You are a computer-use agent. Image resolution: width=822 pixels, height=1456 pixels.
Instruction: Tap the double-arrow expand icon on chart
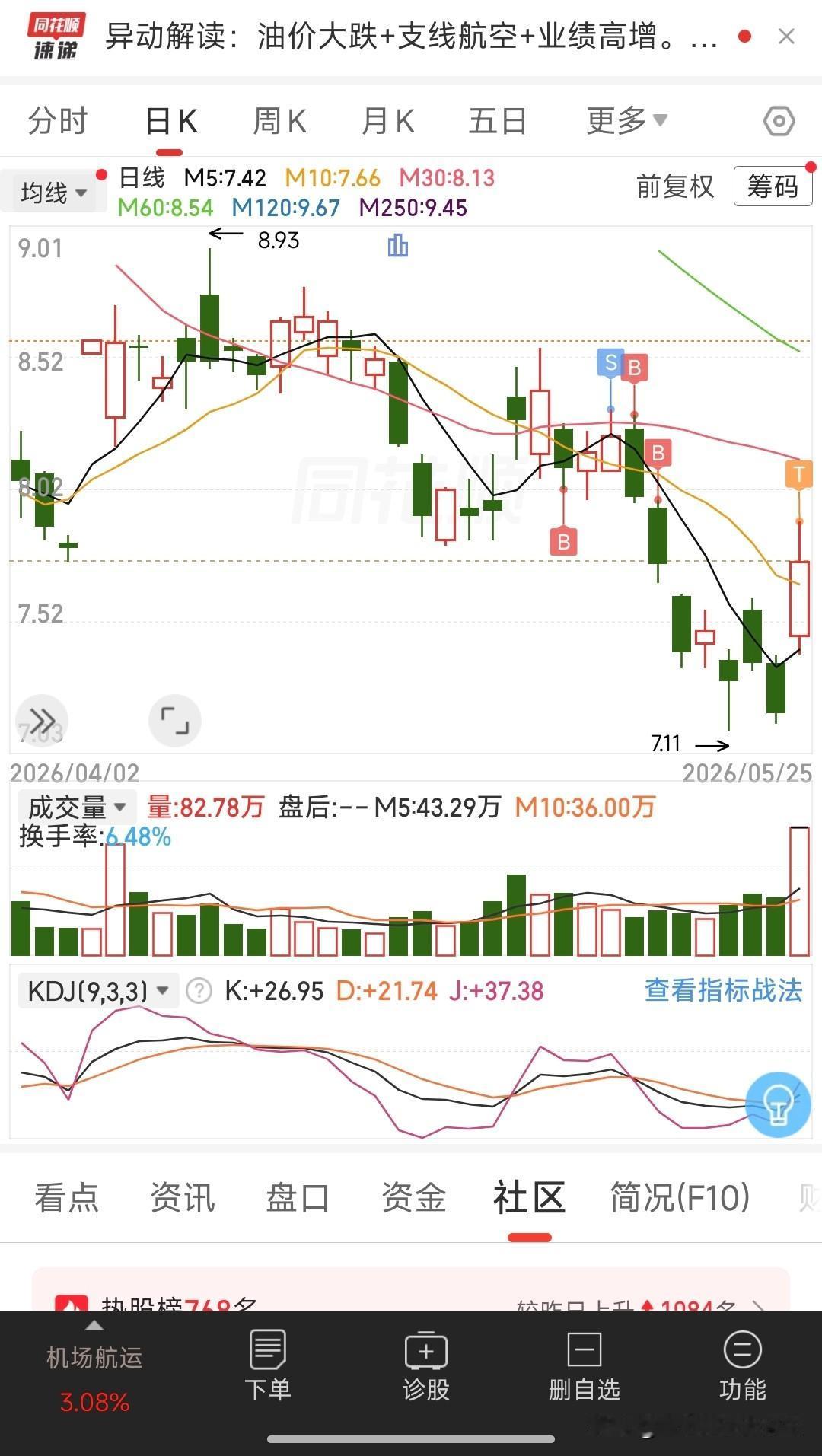pyautogui.click(x=42, y=720)
